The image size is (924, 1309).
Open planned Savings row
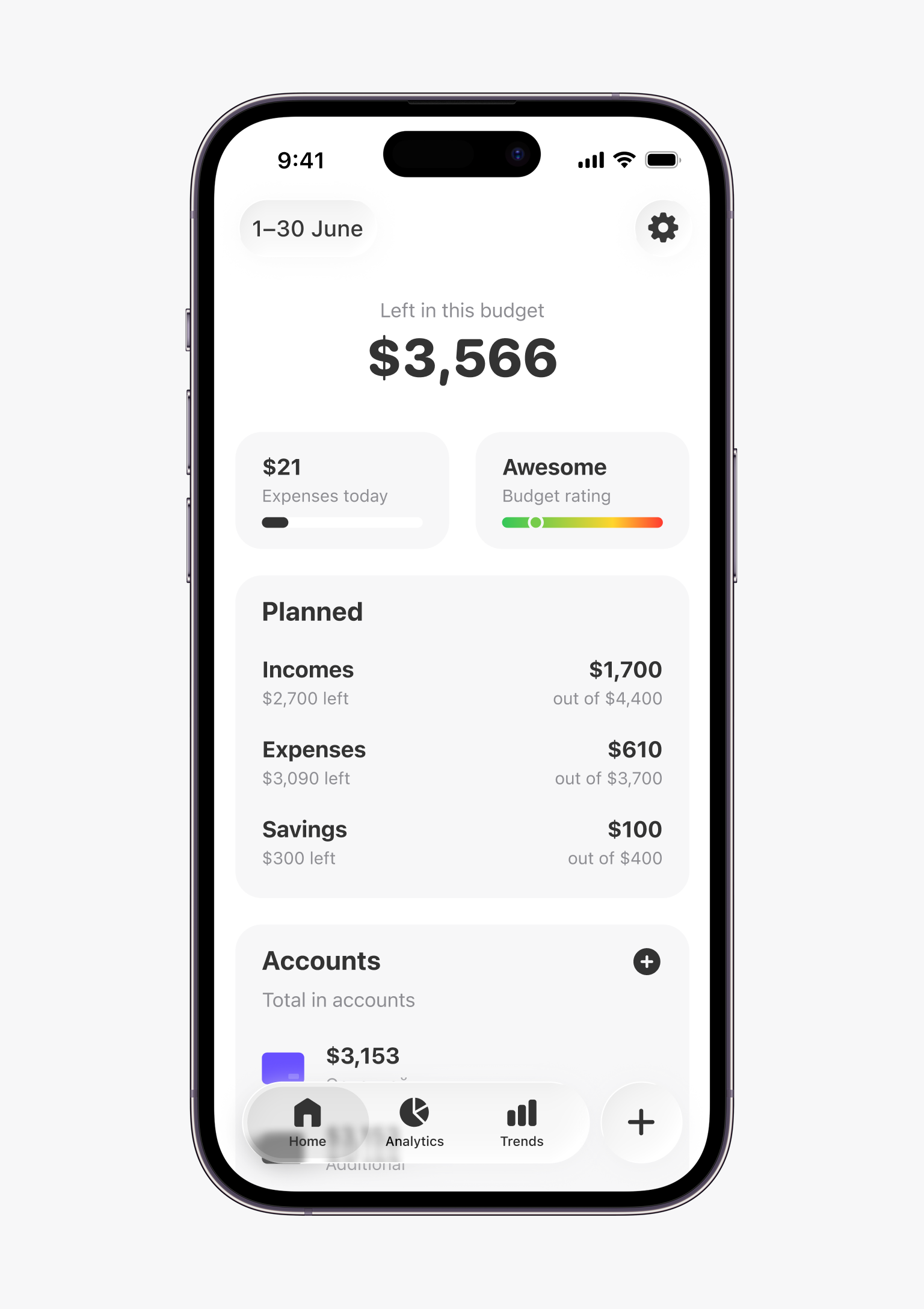point(461,843)
